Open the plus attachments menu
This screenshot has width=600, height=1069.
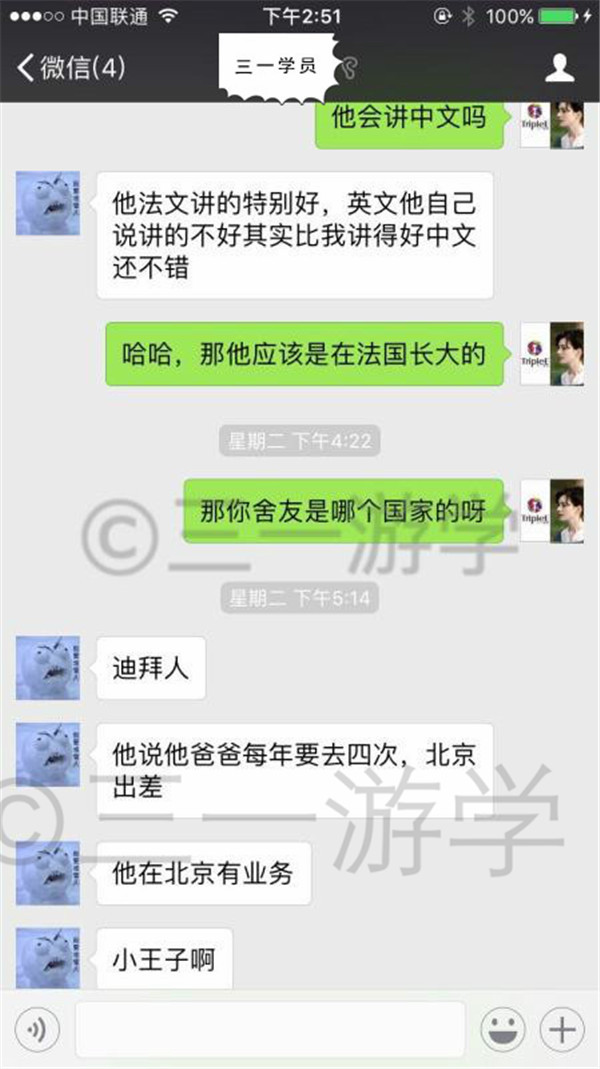pos(562,1029)
